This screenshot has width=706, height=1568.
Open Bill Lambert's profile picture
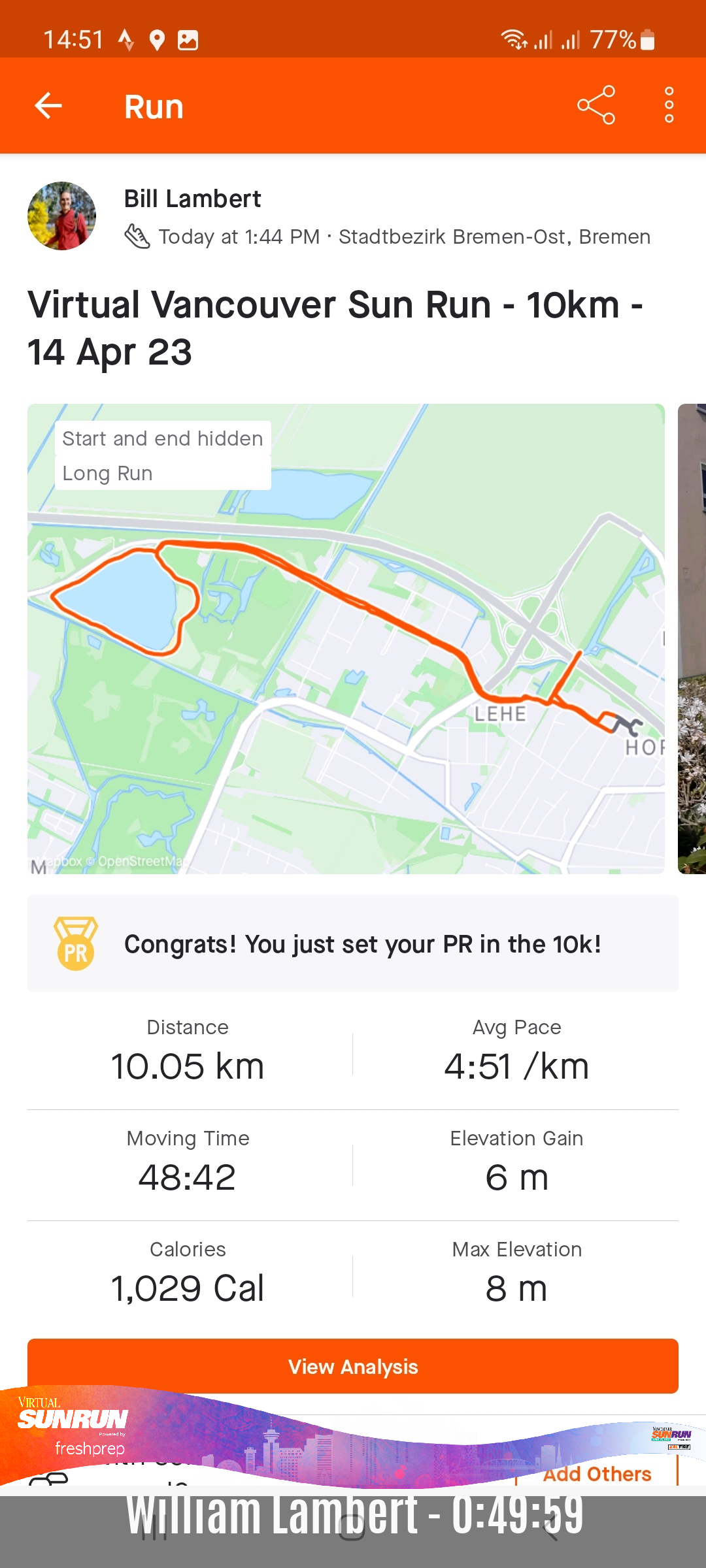(61, 216)
